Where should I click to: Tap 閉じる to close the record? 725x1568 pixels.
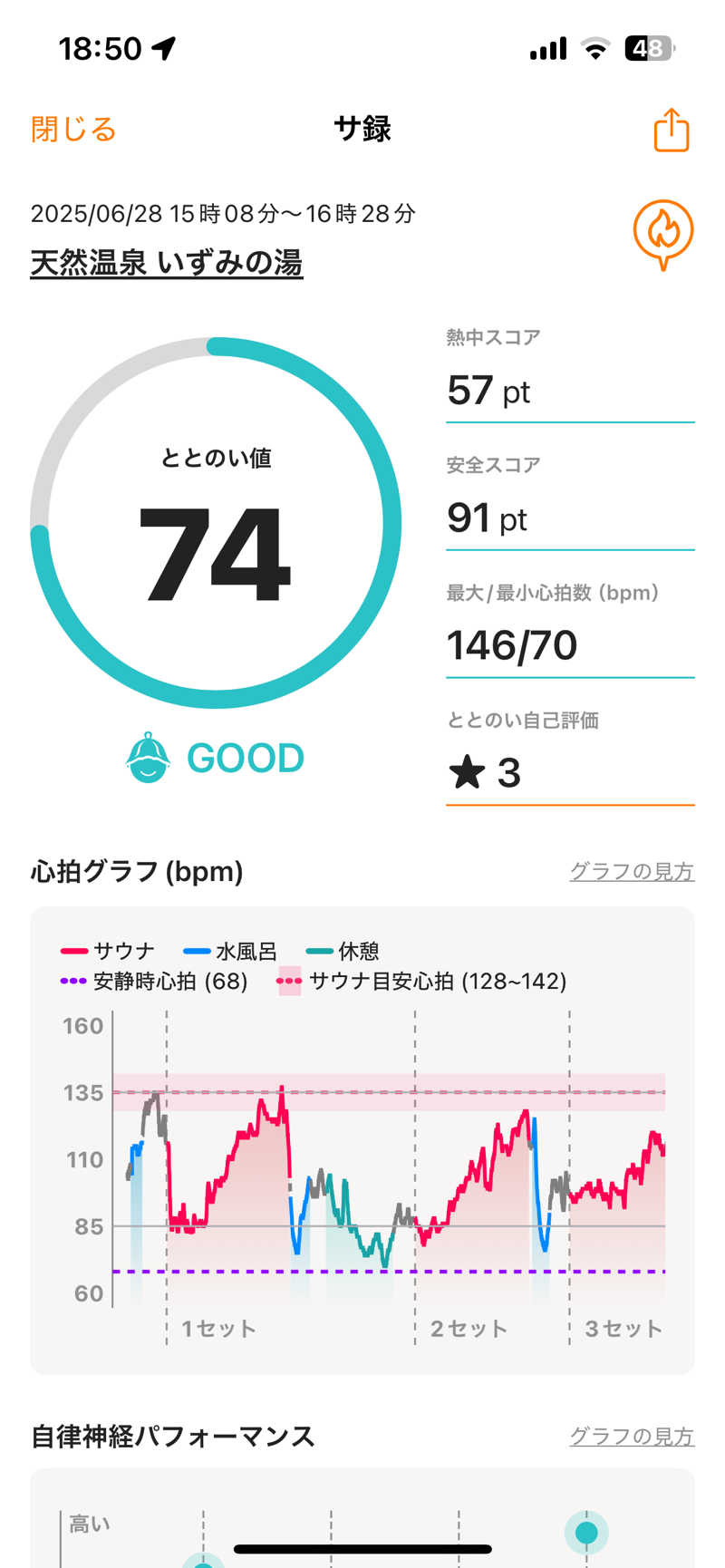pyautogui.click(x=73, y=130)
